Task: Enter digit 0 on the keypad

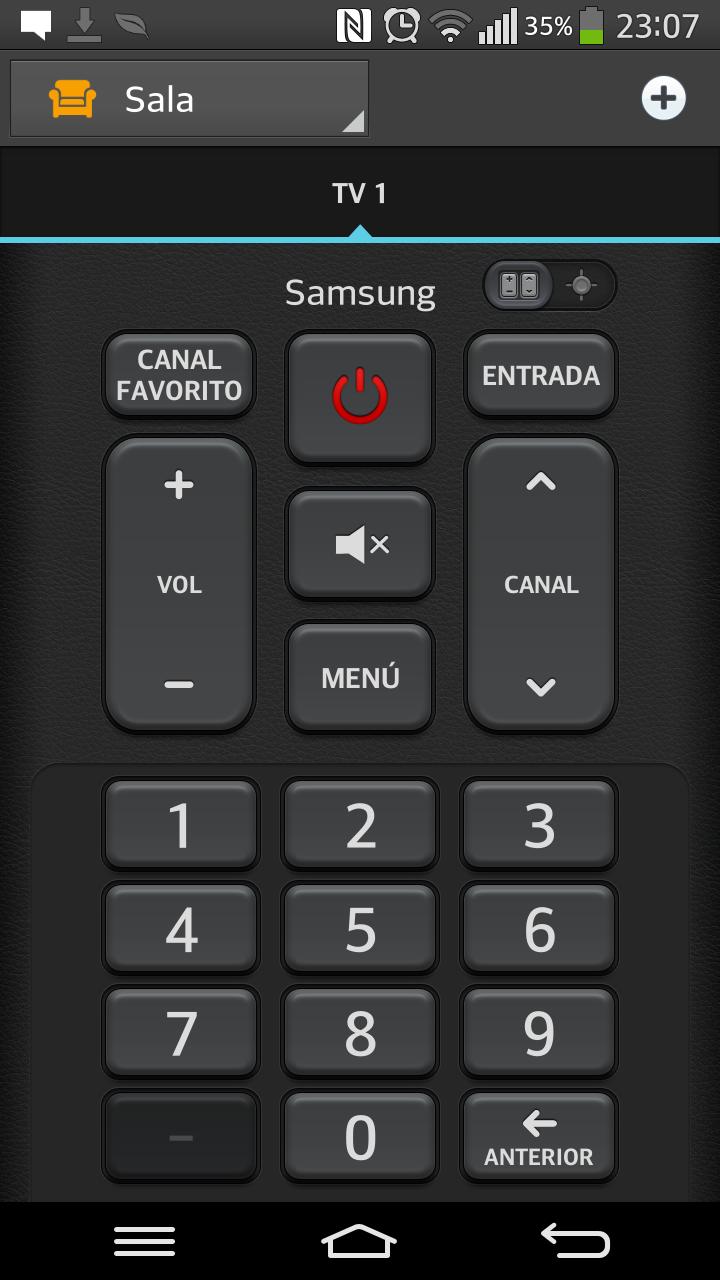Action: tap(360, 1137)
